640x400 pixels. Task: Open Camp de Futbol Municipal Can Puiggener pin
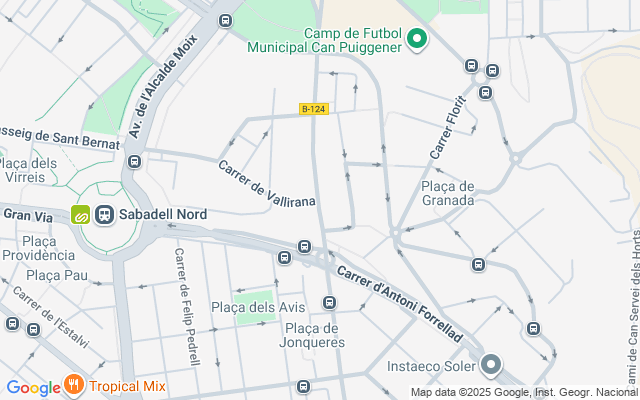tap(416, 40)
